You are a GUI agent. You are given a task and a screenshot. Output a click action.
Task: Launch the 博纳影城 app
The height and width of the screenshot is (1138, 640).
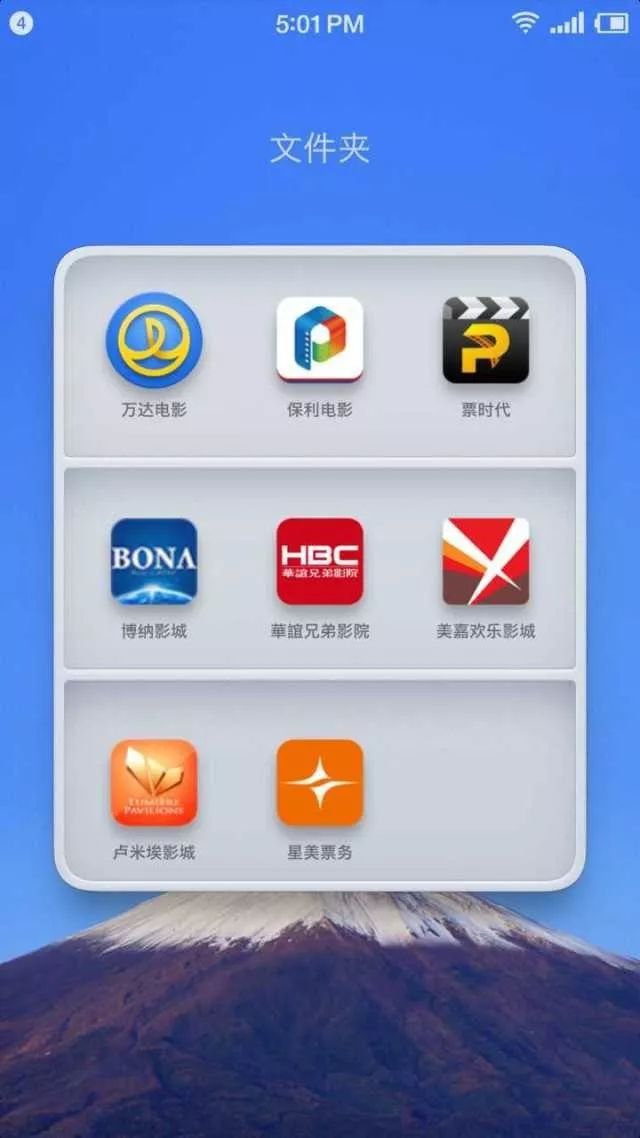(154, 561)
